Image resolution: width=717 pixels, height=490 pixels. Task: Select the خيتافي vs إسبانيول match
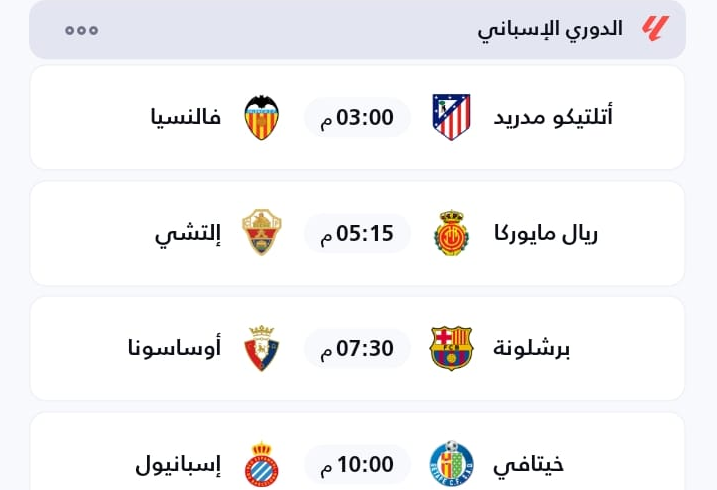click(357, 462)
